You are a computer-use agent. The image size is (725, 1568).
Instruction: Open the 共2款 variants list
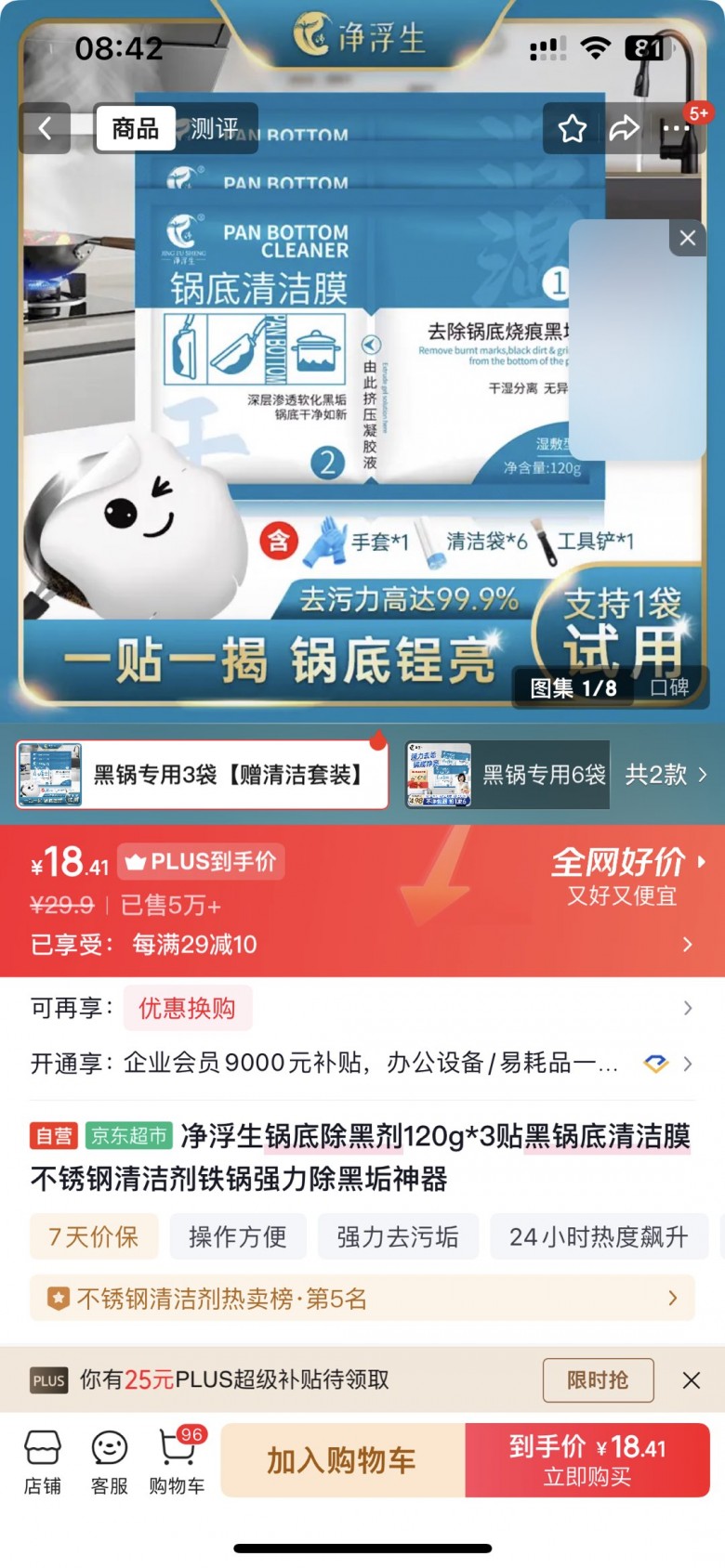666,775
